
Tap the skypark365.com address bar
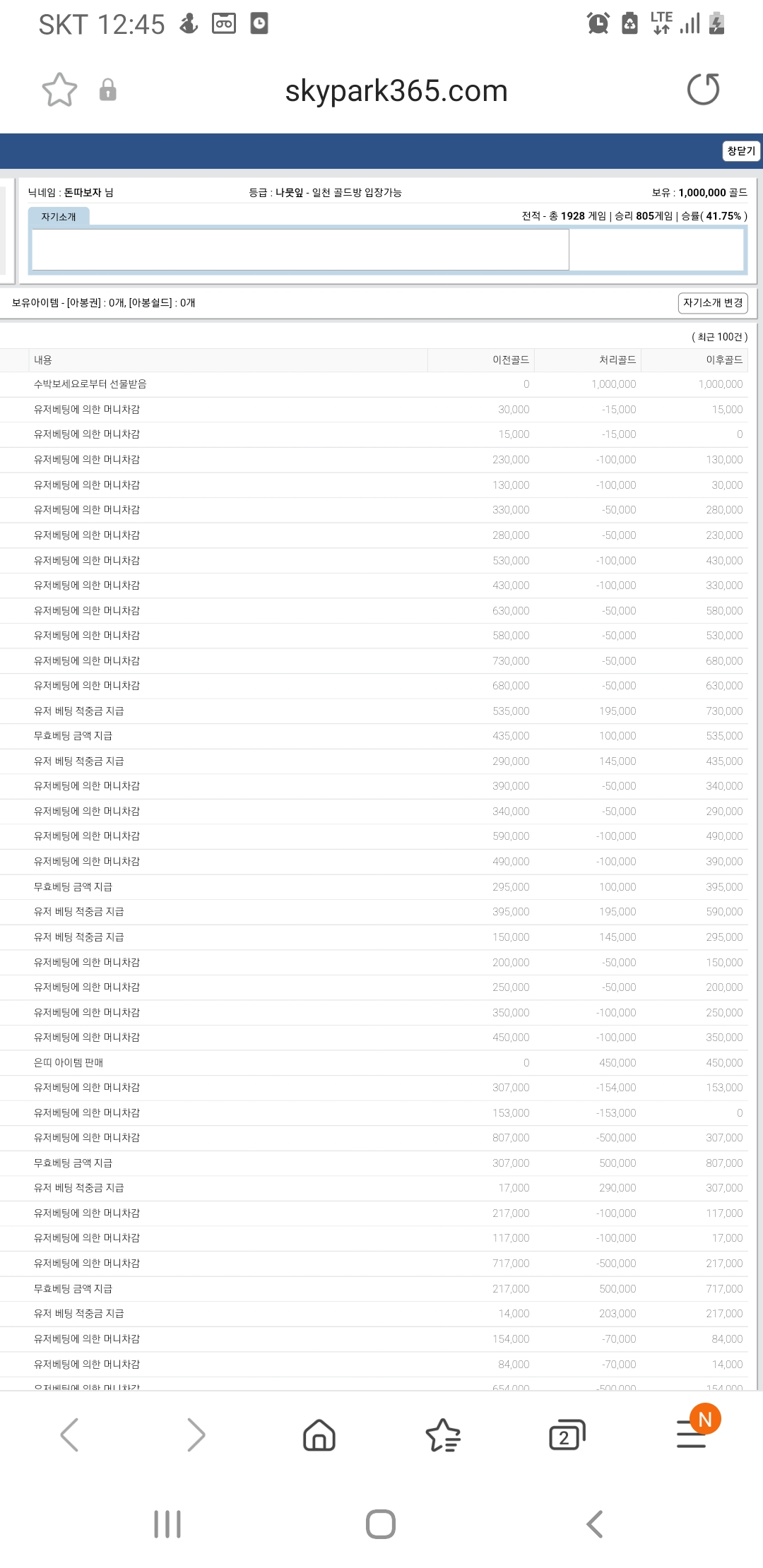(x=396, y=90)
